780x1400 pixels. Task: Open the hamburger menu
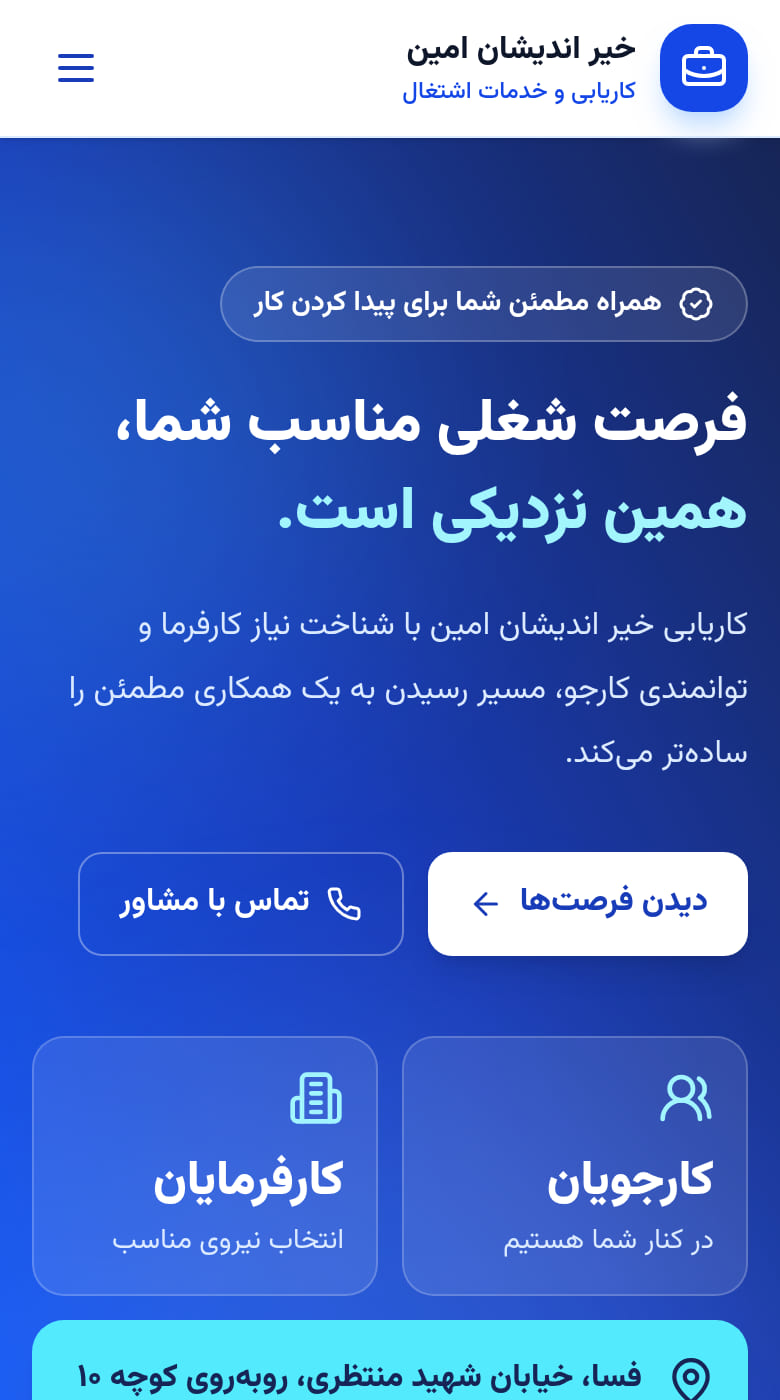point(76,68)
